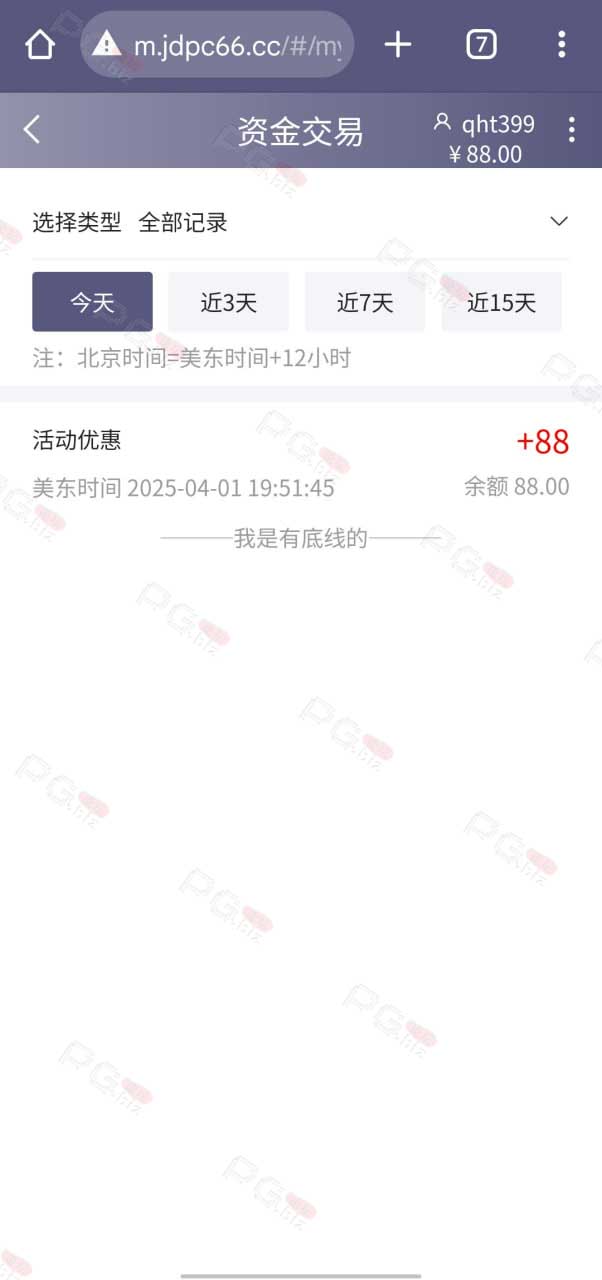Go back from the 资金交易 page
This screenshot has height=1280, width=602.
tap(32, 130)
